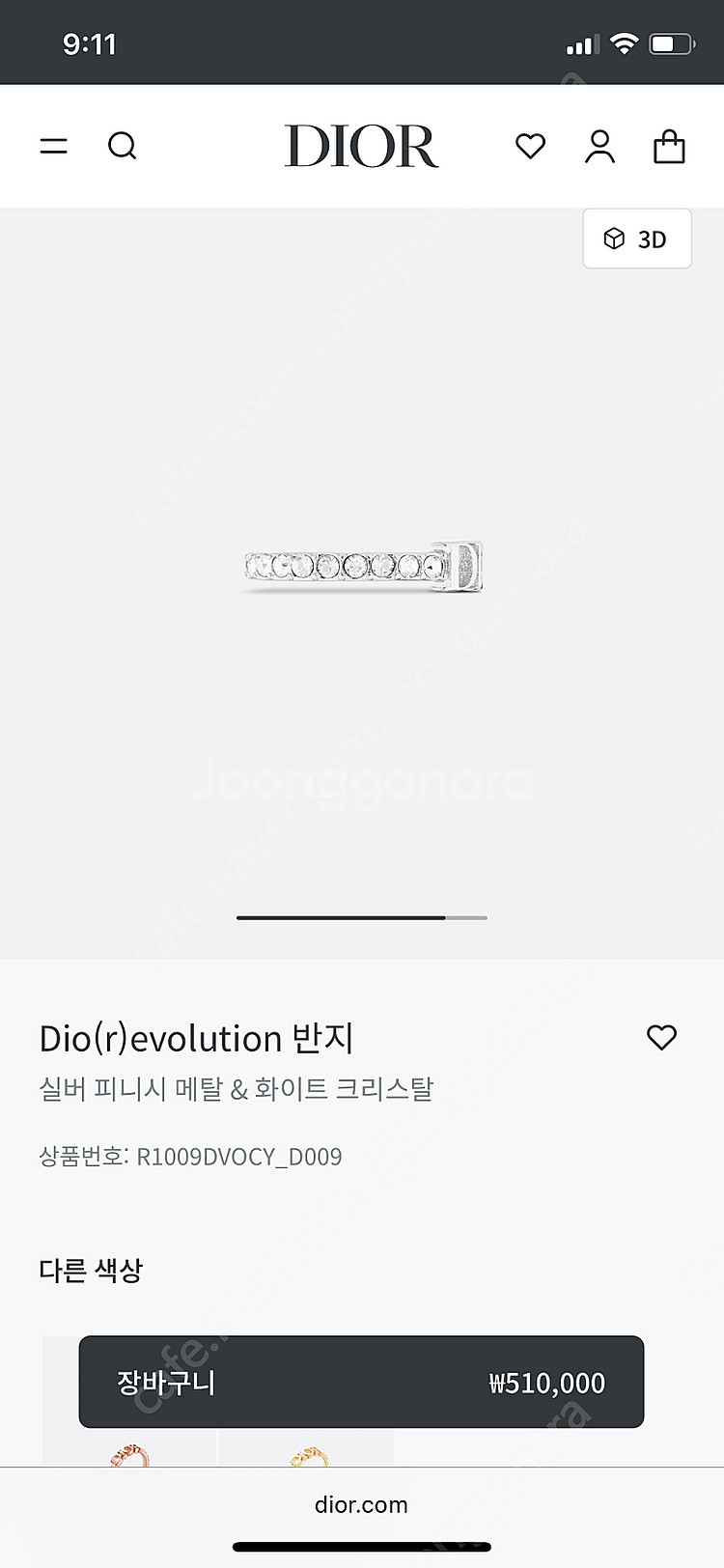Image resolution: width=724 pixels, height=1568 pixels.
Task: Select the gold color variant
Action: (x=307, y=1451)
